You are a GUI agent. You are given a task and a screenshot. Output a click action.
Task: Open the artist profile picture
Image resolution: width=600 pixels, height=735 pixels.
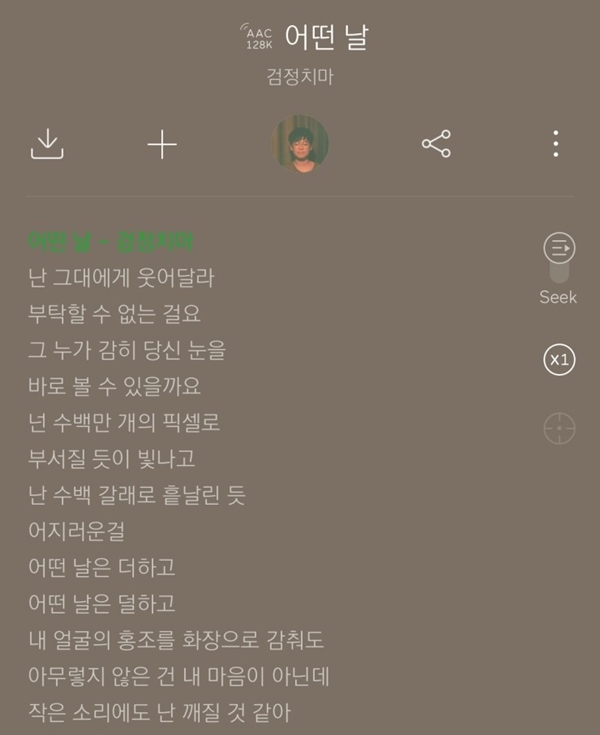click(x=300, y=145)
